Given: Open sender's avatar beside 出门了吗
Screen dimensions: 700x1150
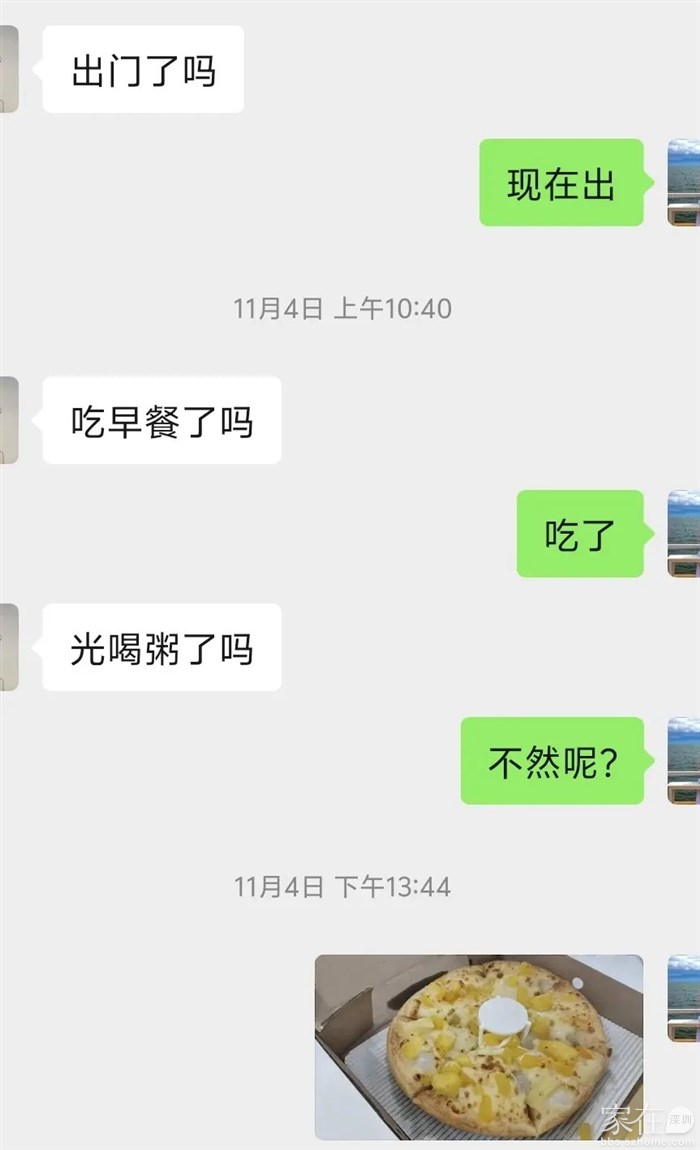Looking at the screenshot, I should click(x=9, y=69).
